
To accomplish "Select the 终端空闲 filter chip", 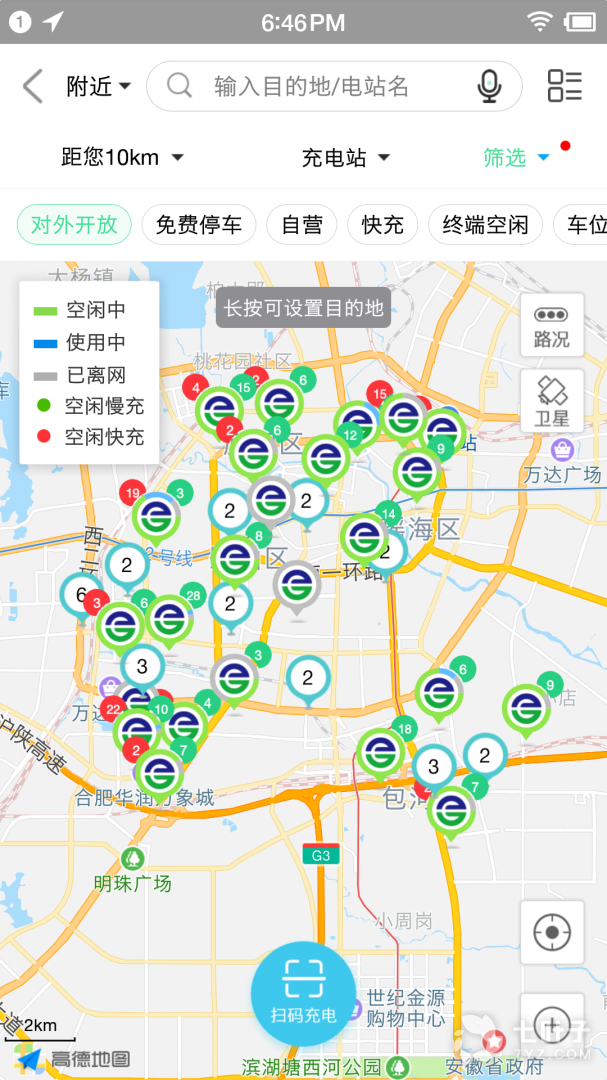I will coord(486,225).
